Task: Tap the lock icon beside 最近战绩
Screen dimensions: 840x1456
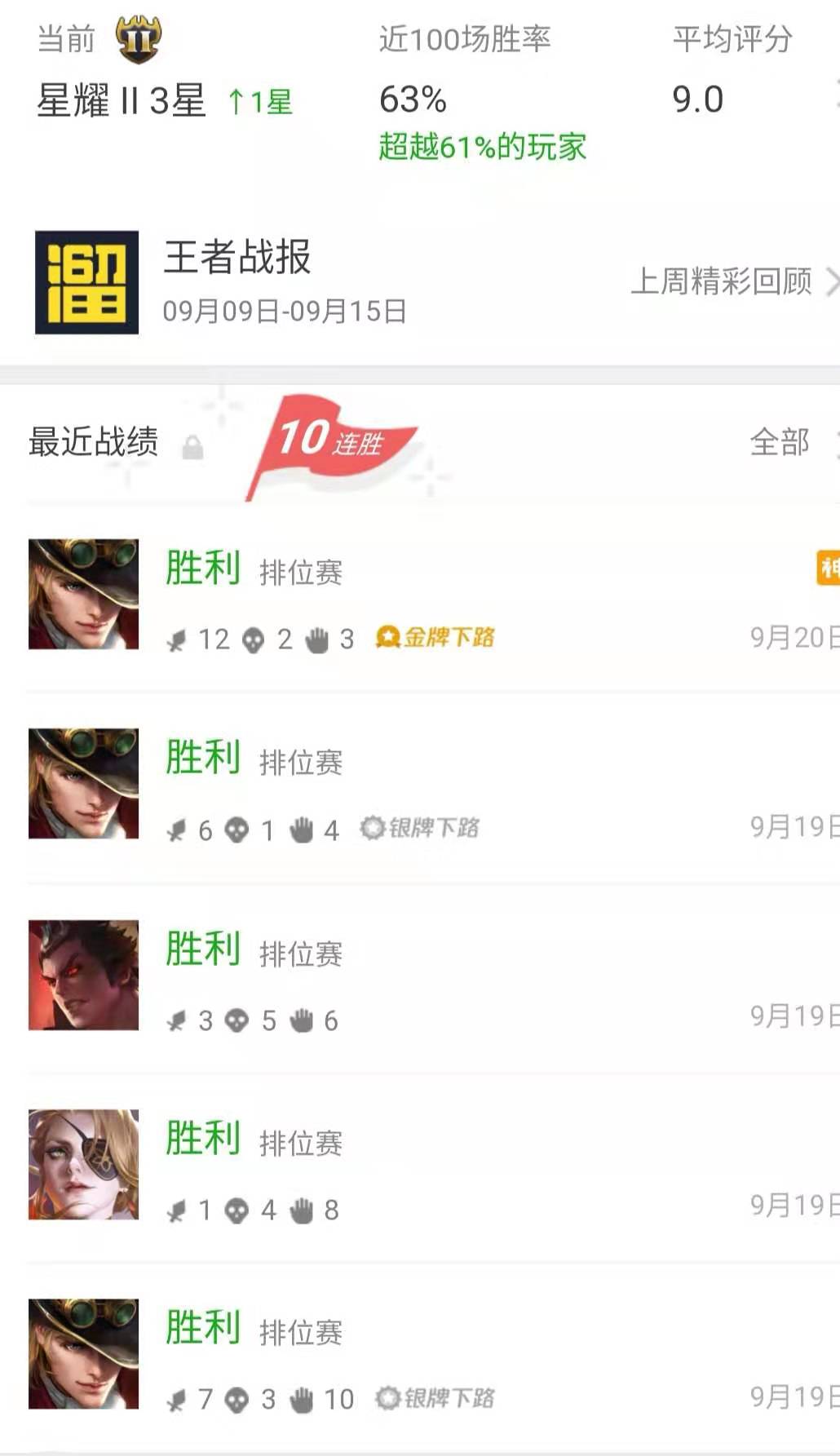Action: pos(192,448)
